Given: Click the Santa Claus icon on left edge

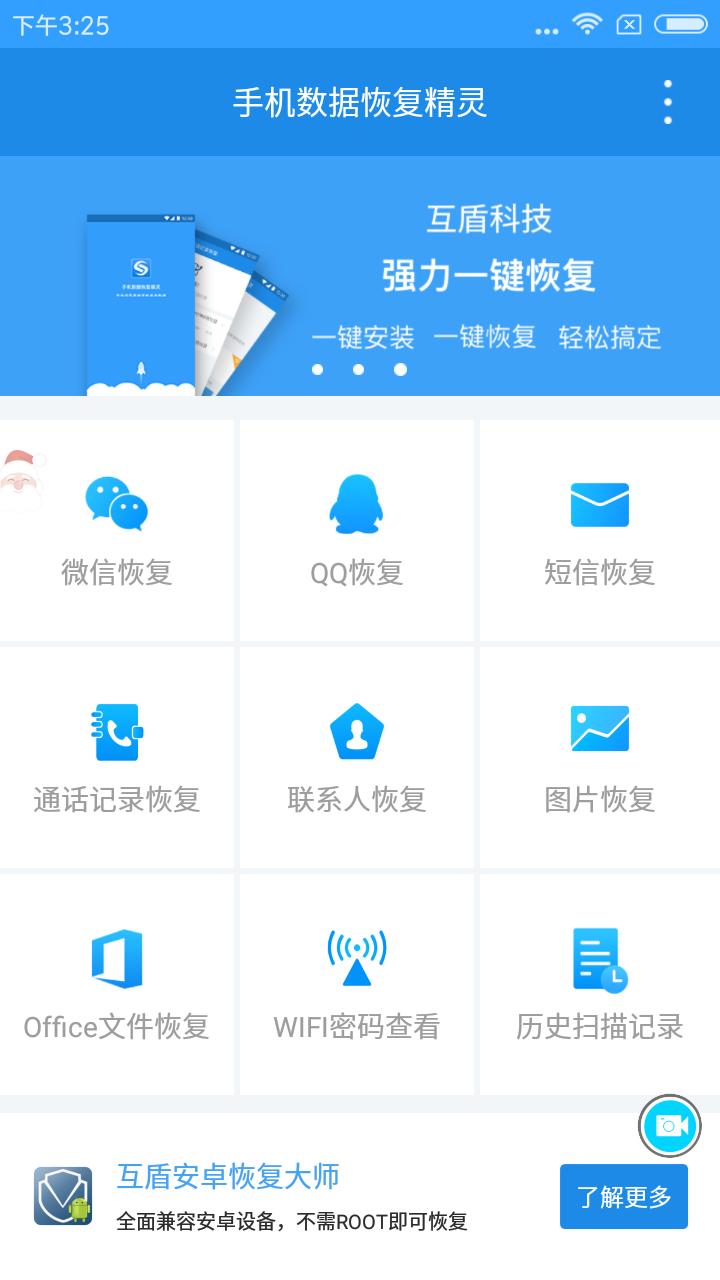Looking at the screenshot, I should coord(16,478).
